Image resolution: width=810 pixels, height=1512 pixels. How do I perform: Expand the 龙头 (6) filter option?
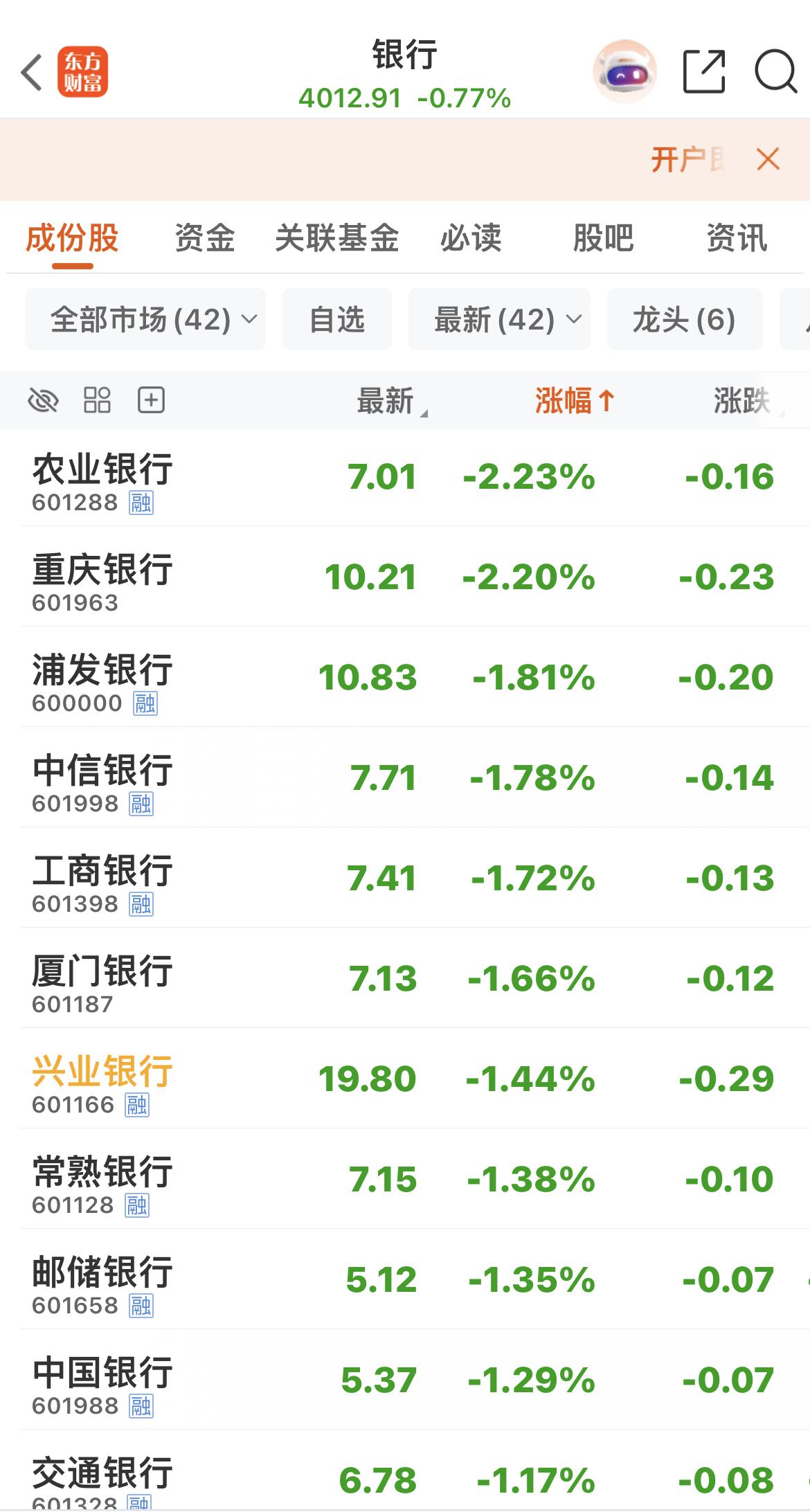pos(684,319)
